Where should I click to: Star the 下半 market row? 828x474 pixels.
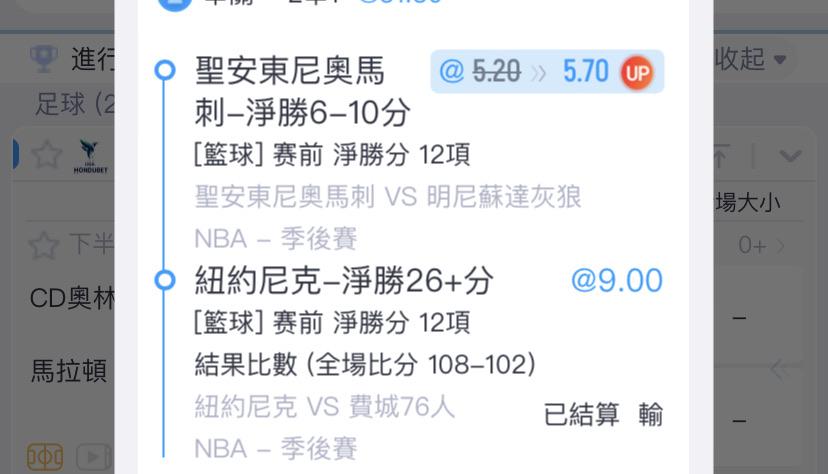[x=43, y=245]
